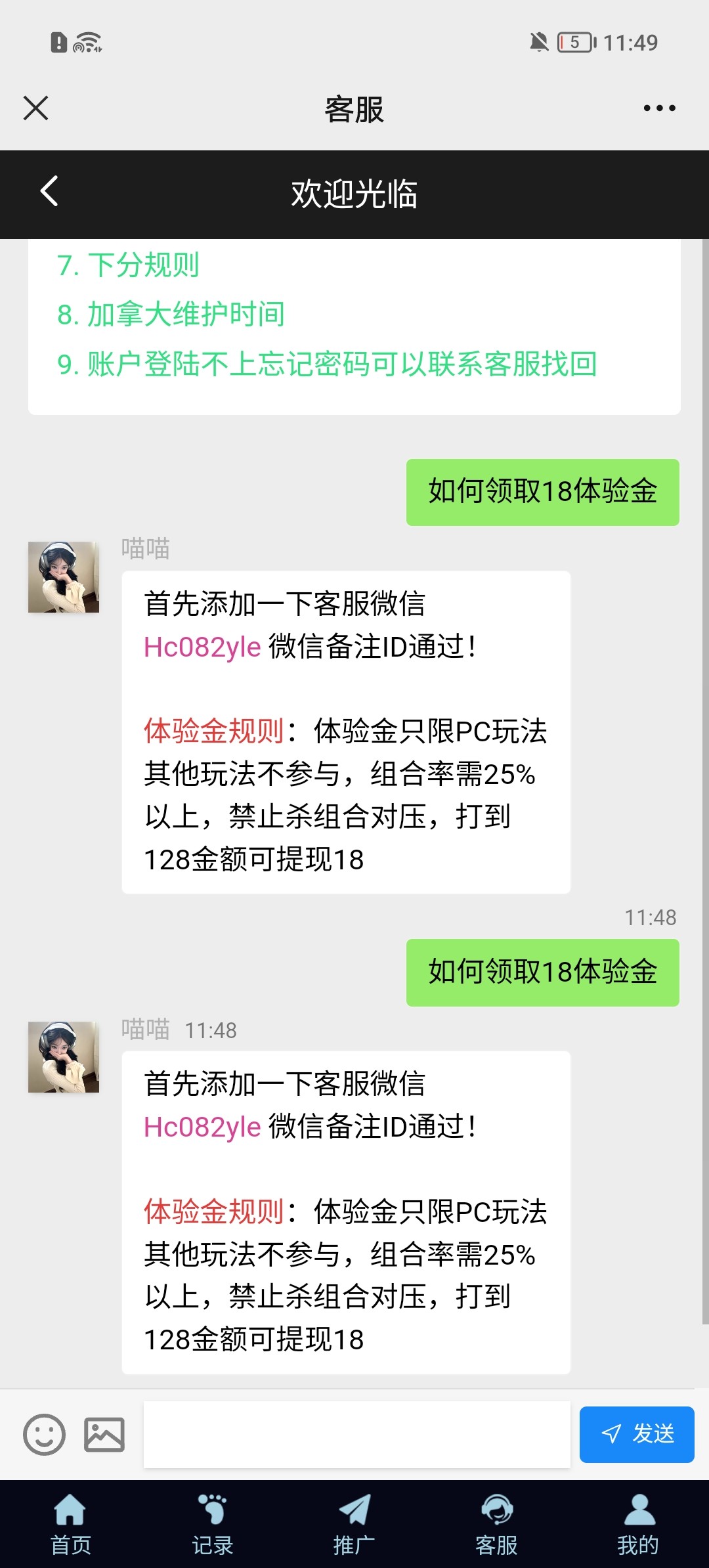Focus the message input field
709x1568 pixels.
[356, 1435]
